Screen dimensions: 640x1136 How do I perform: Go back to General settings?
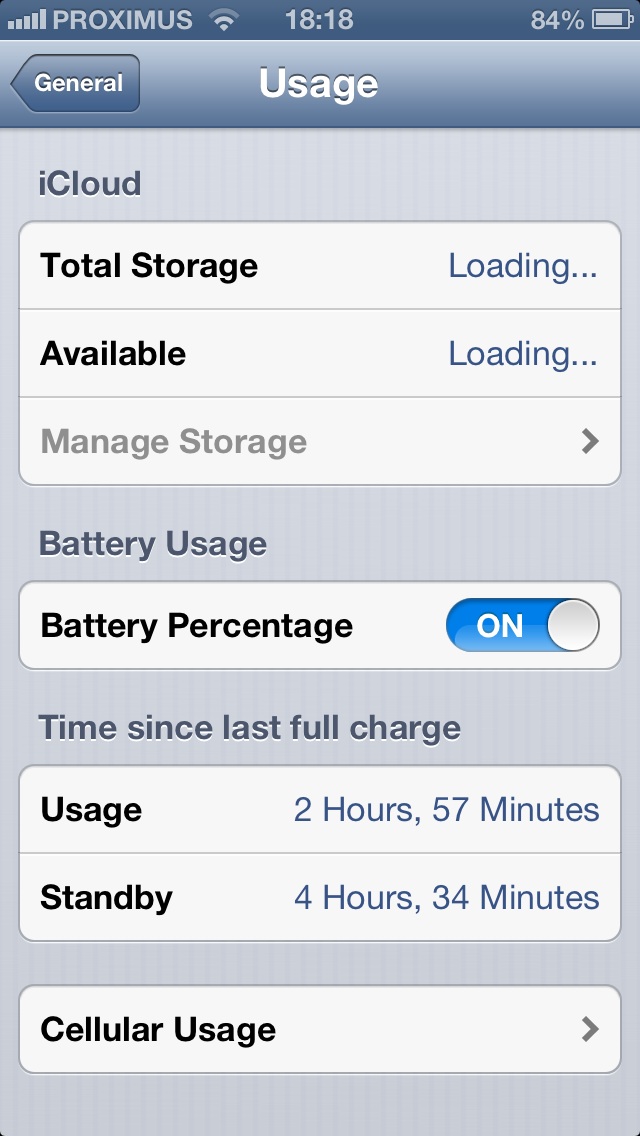[x=75, y=83]
